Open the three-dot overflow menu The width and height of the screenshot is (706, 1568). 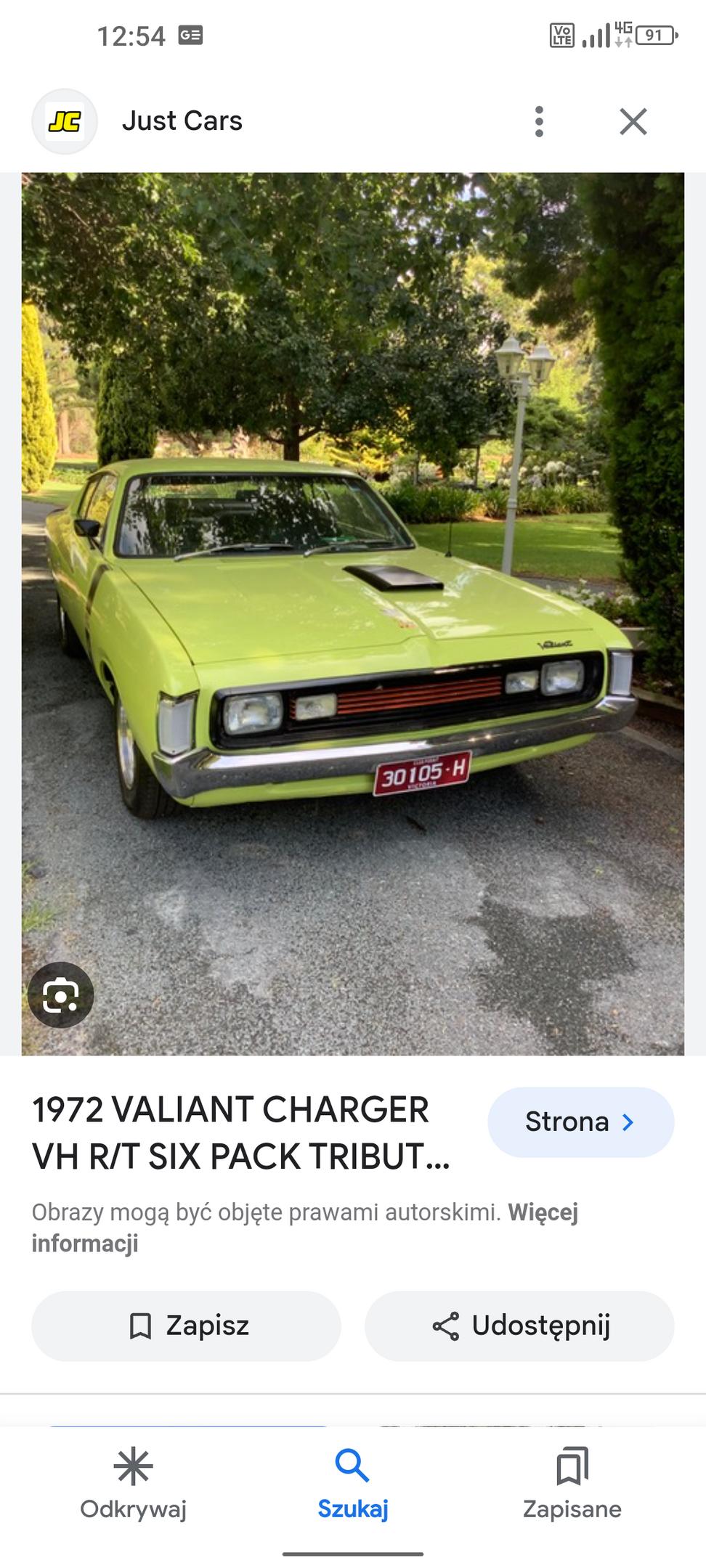(x=538, y=121)
